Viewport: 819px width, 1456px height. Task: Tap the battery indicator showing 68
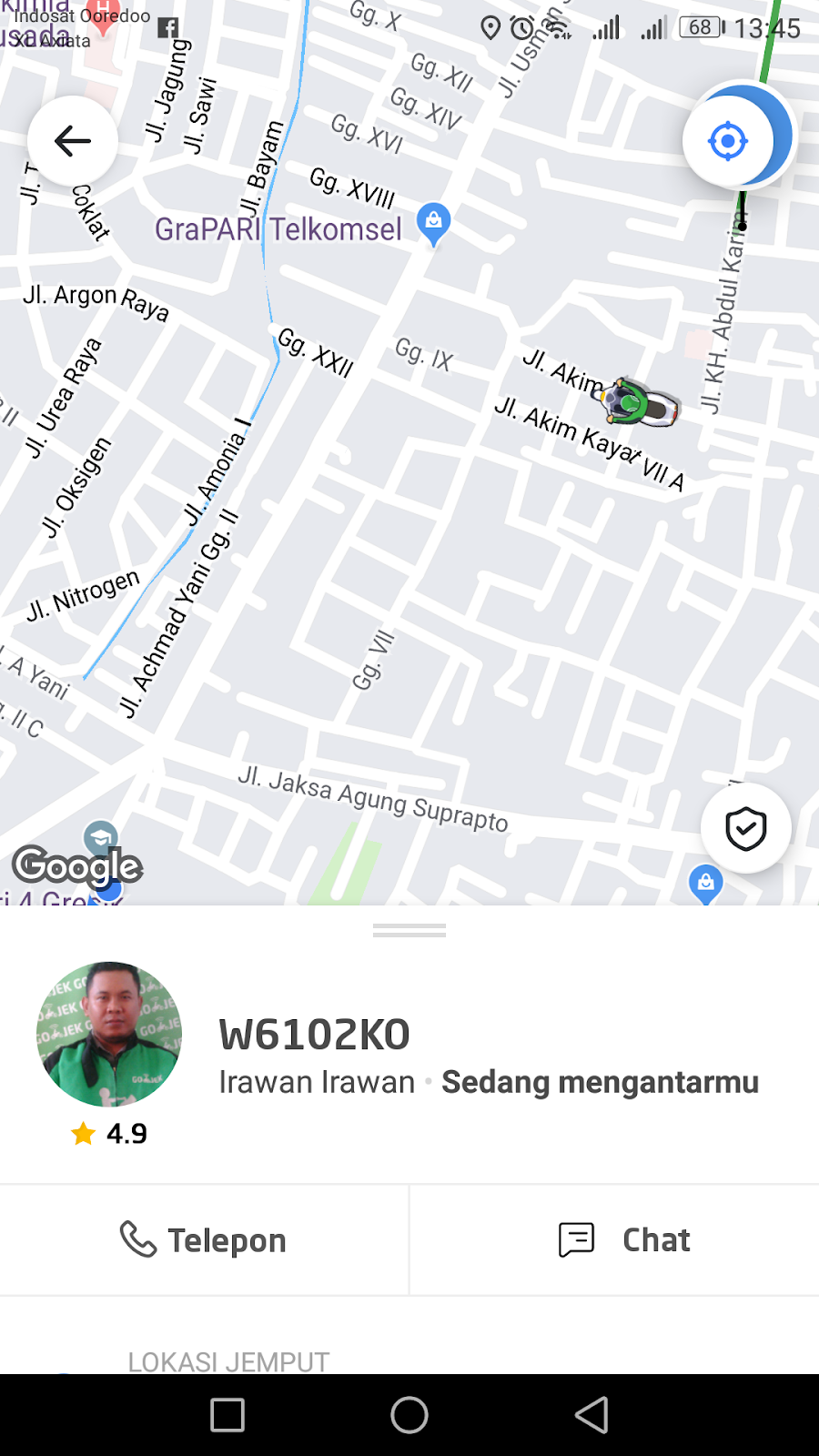click(x=699, y=27)
